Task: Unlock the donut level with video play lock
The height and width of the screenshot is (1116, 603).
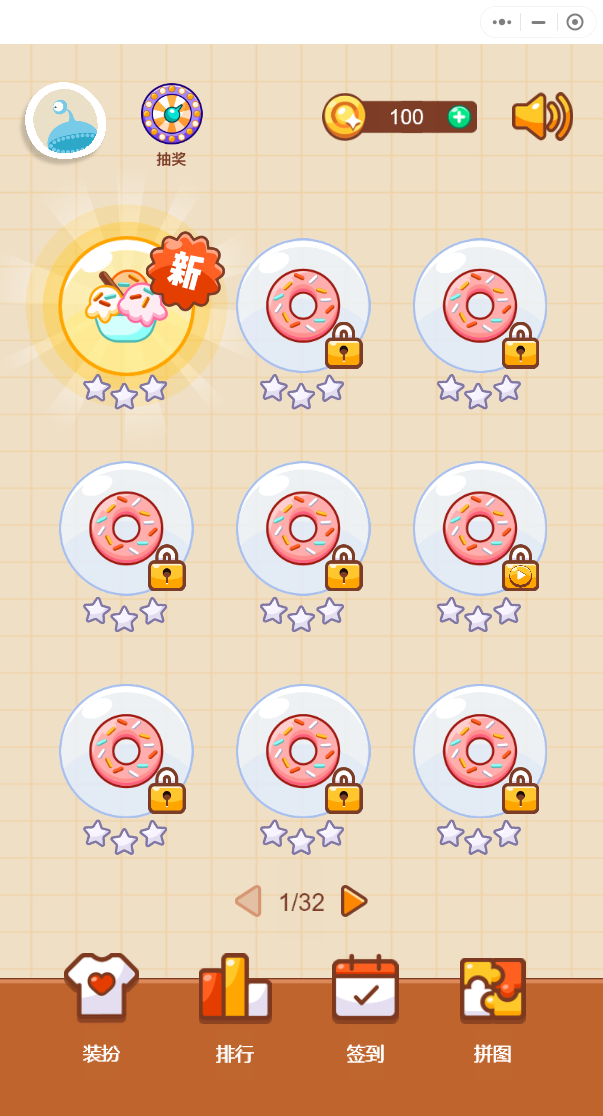Action: pyautogui.click(x=480, y=528)
